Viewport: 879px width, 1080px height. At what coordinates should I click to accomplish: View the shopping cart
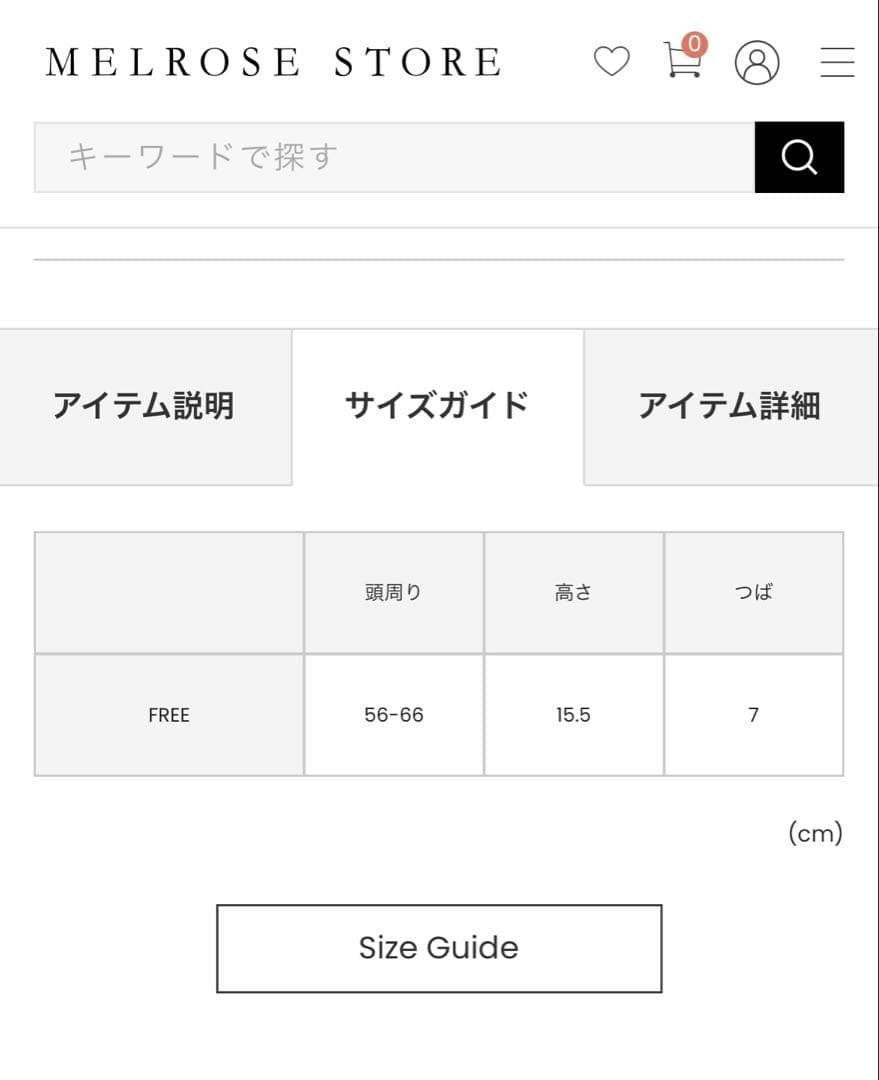point(681,63)
